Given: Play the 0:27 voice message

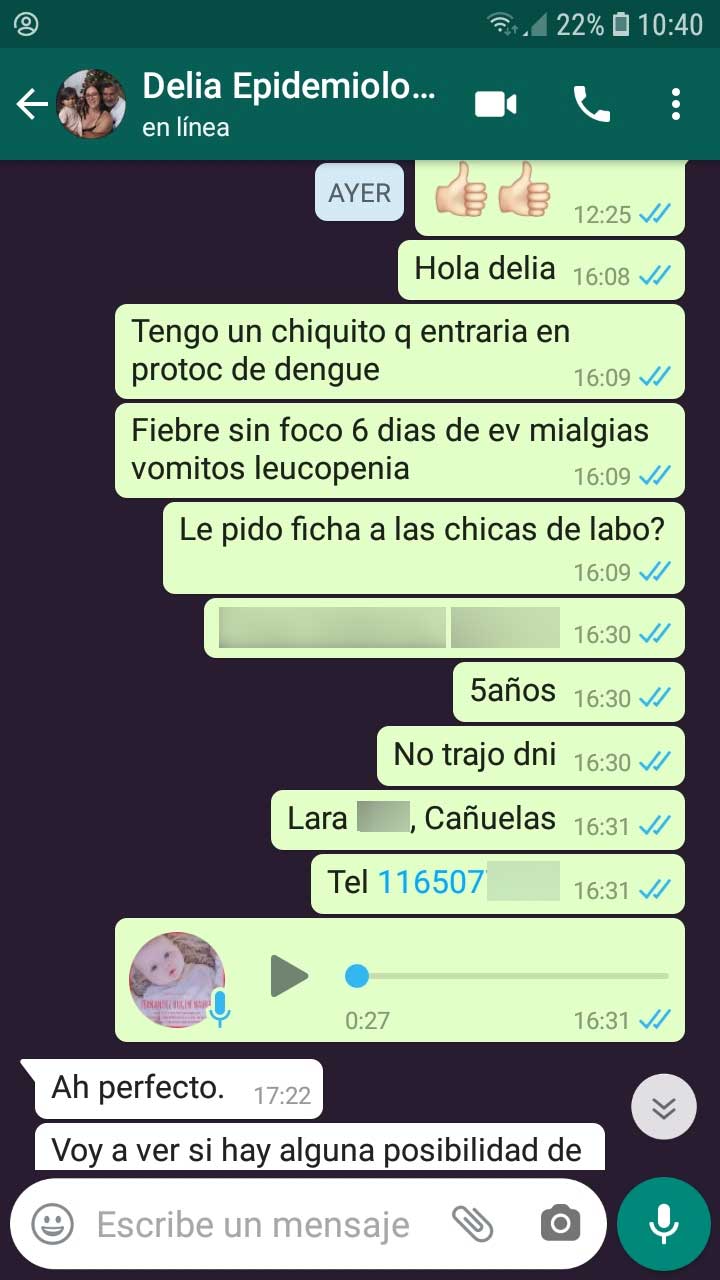Looking at the screenshot, I should tap(289, 976).
